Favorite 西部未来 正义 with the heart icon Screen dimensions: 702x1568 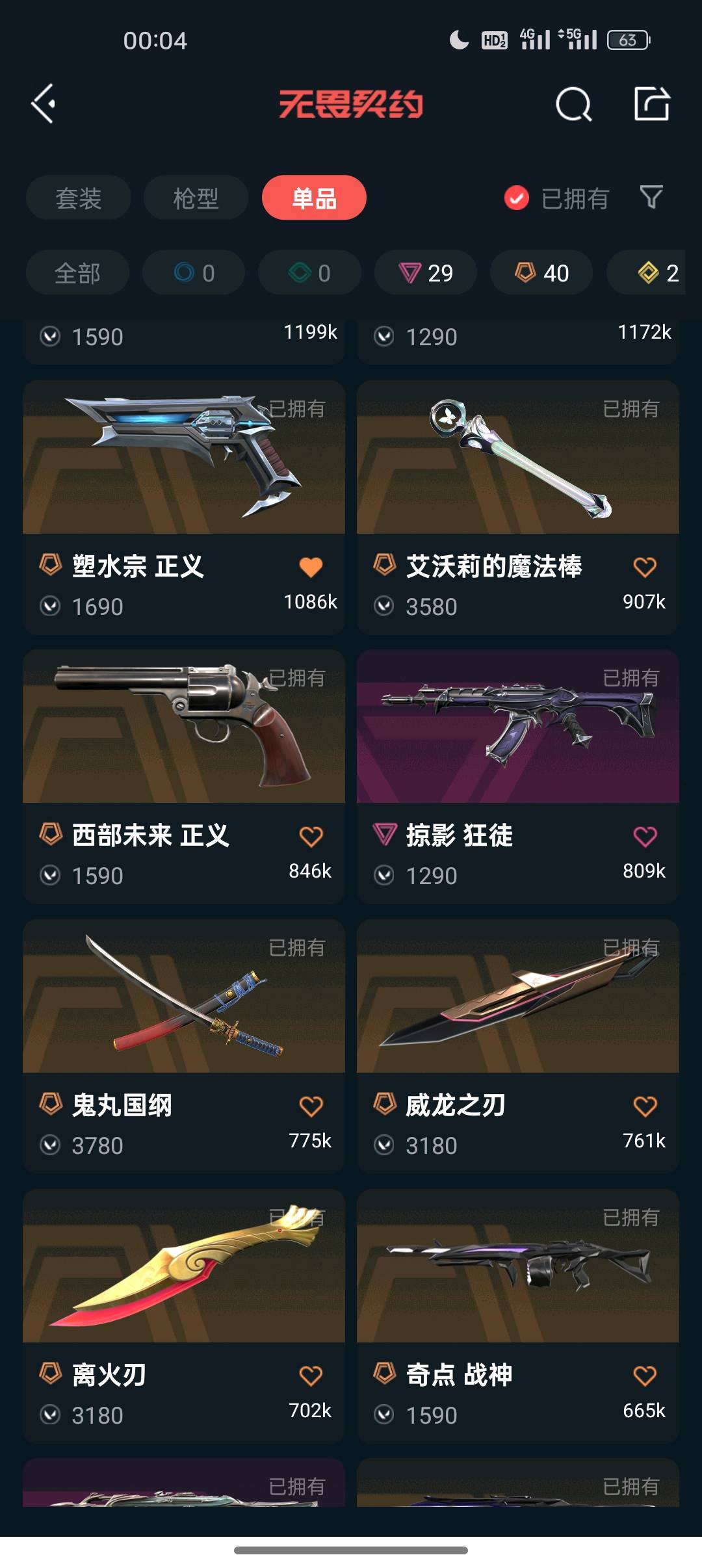pos(311,837)
